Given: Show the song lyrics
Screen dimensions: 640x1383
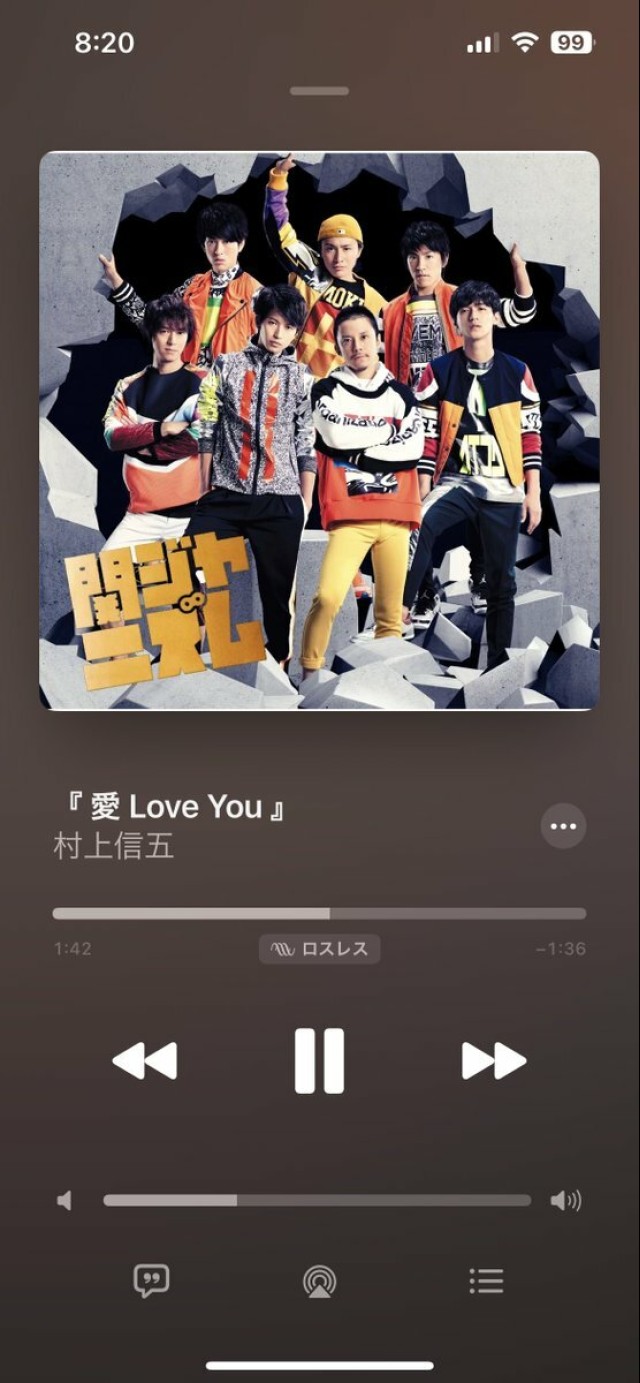Looking at the screenshot, I should [152, 1281].
